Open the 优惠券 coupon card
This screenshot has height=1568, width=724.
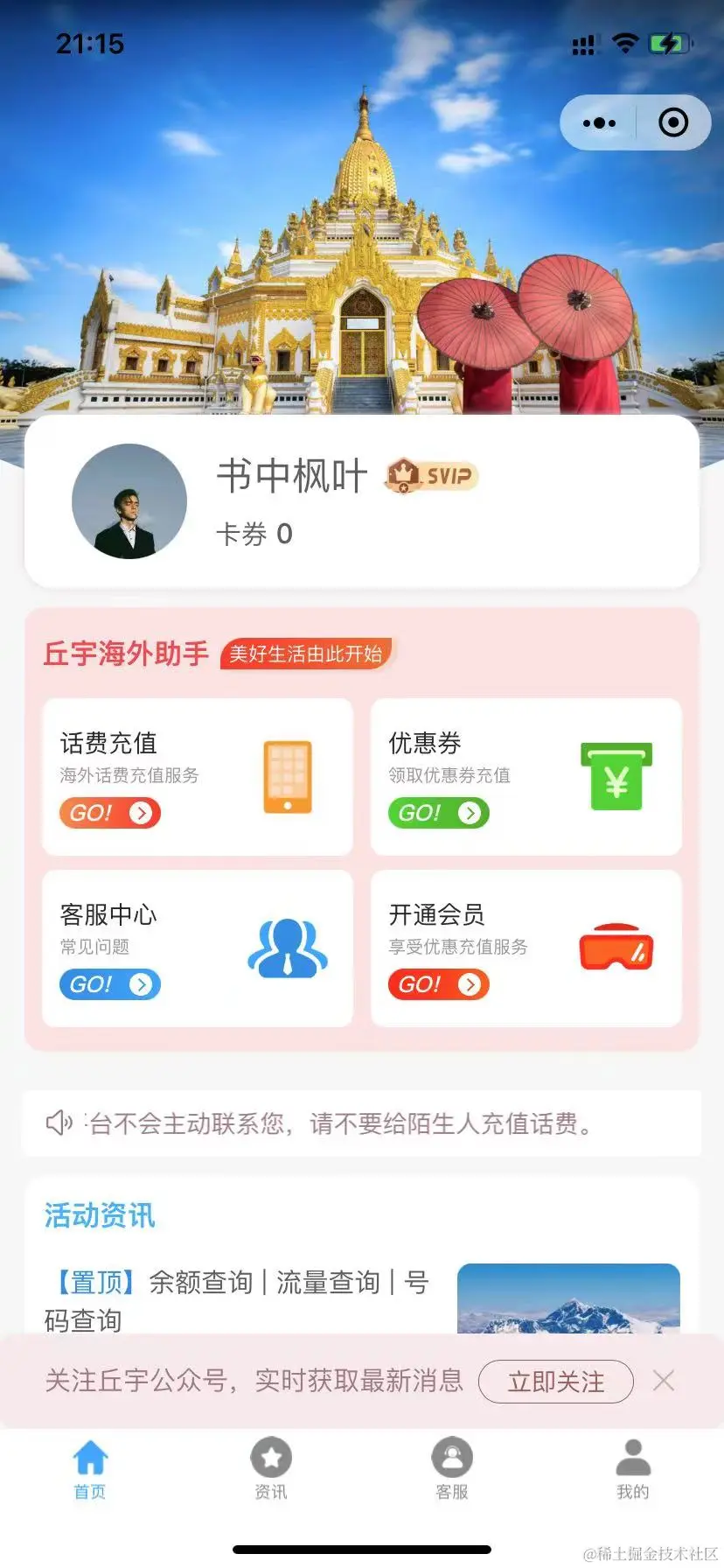[526, 777]
